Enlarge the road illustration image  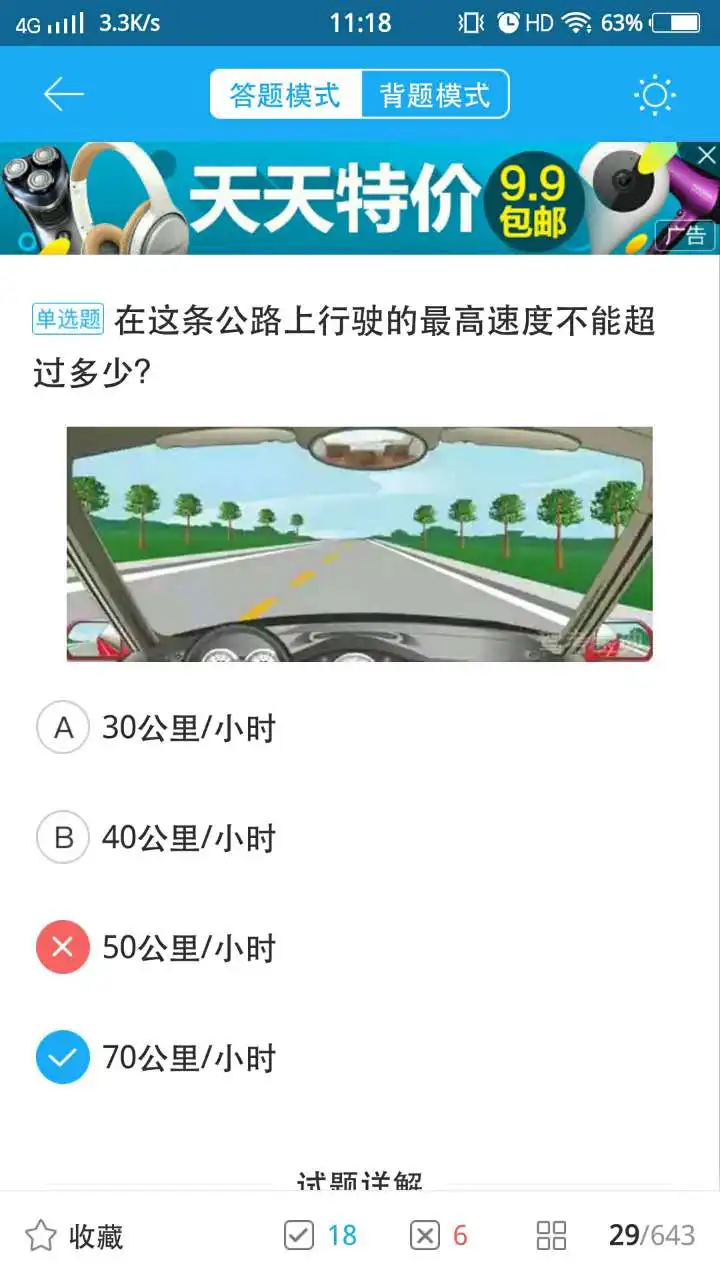tap(360, 544)
